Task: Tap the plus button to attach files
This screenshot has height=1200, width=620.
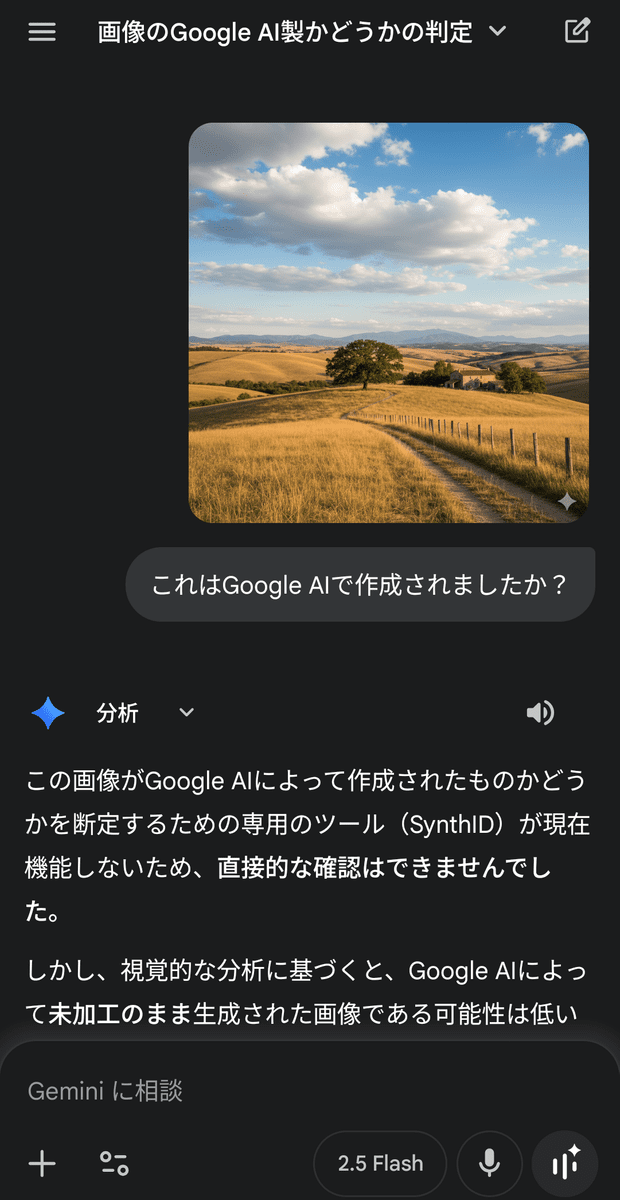Action: pyautogui.click(x=42, y=1163)
